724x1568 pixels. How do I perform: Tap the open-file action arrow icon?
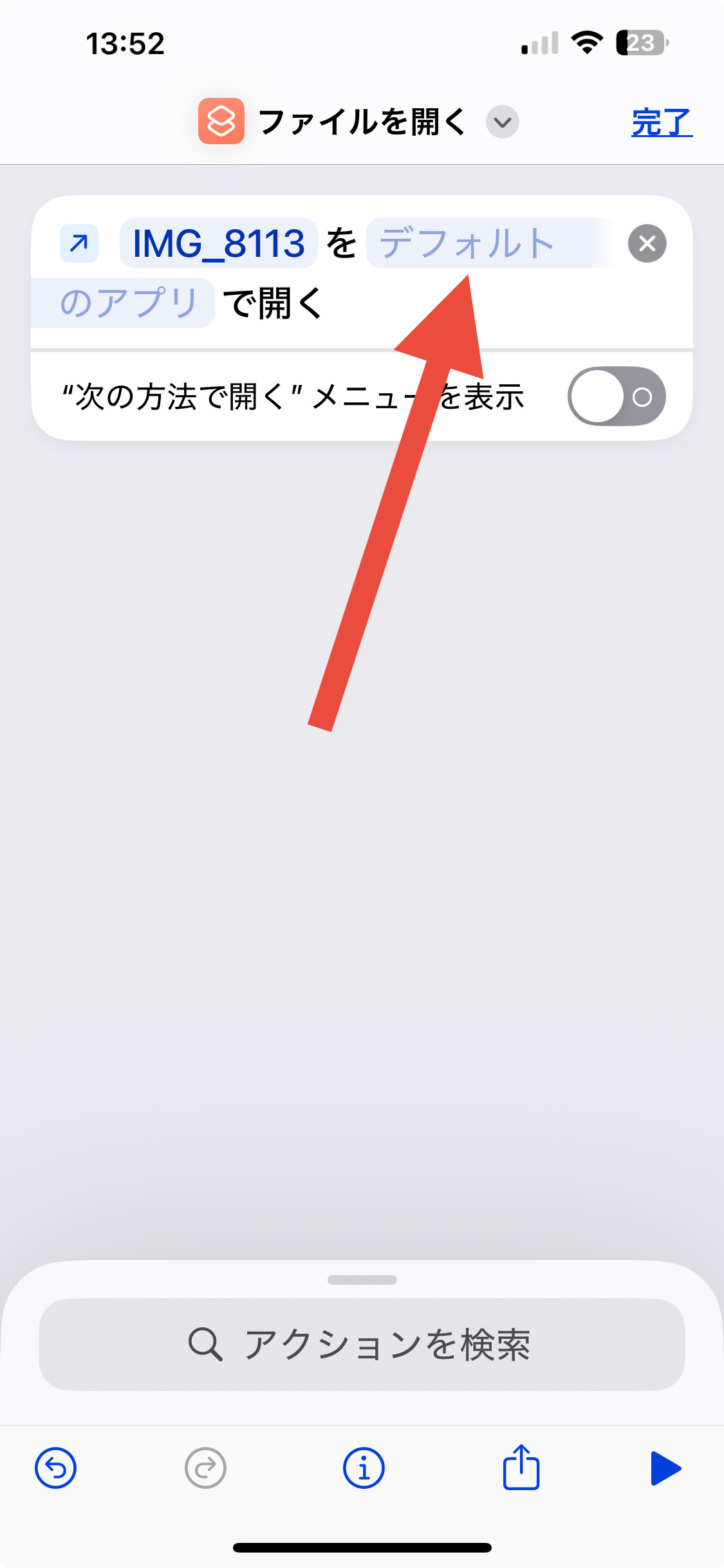(x=79, y=243)
